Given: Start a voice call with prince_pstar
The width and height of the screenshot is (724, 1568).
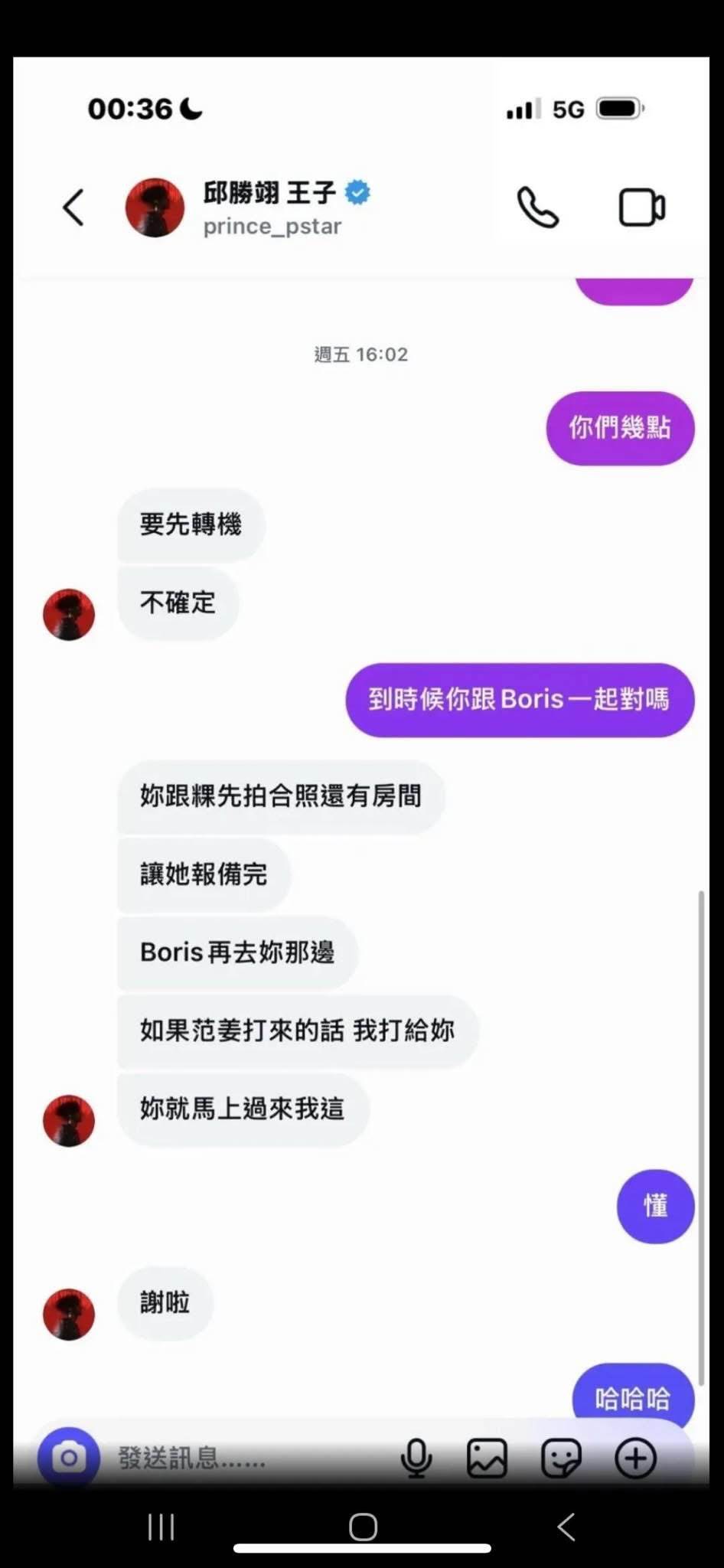Looking at the screenshot, I should 538,207.
